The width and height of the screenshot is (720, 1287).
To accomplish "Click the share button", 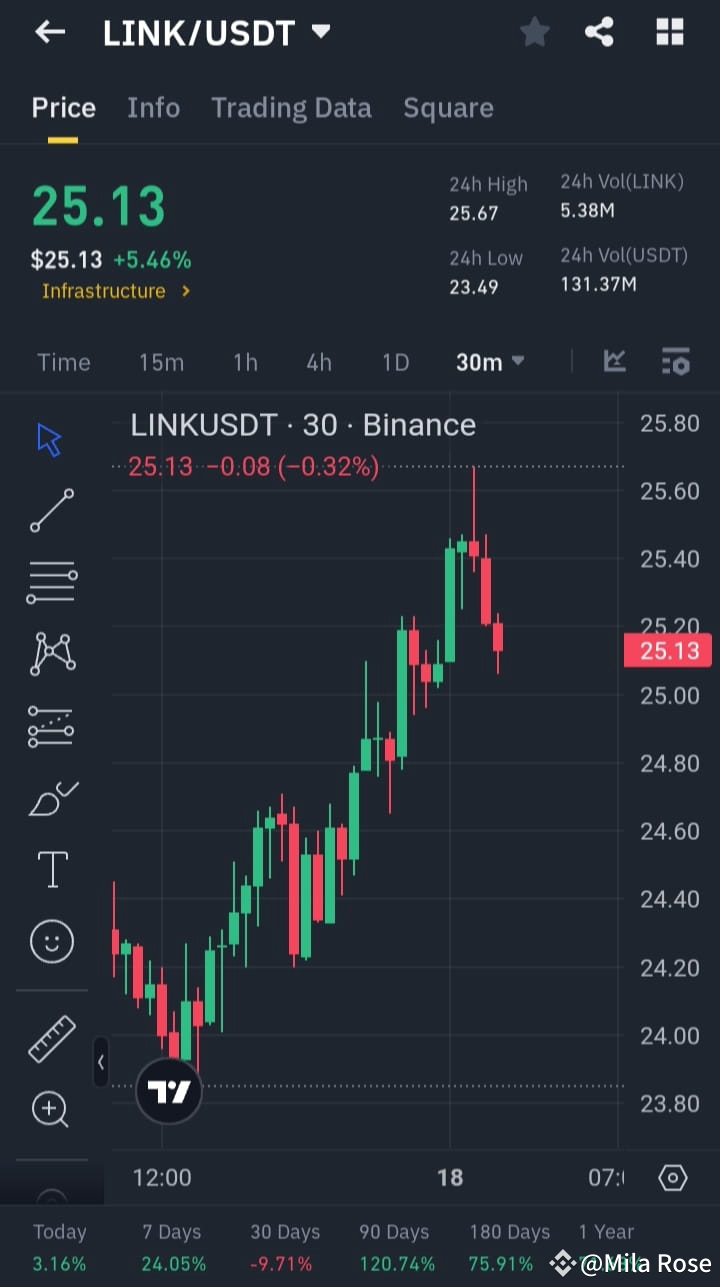I will point(599,32).
